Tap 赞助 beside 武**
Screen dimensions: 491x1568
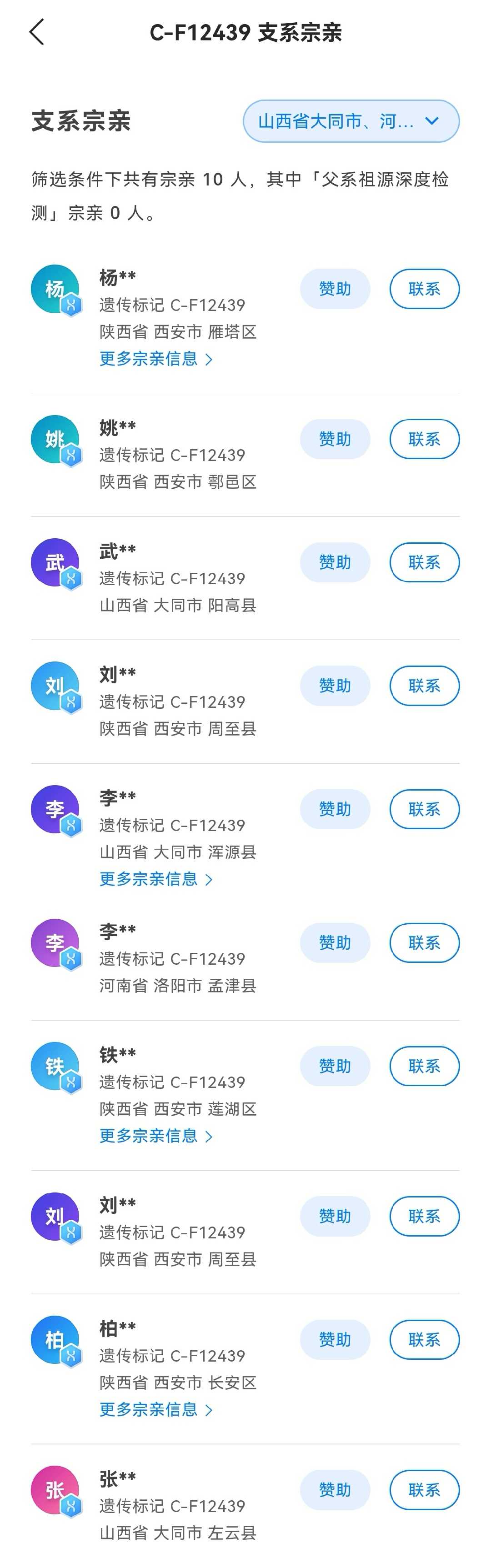coord(335,562)
